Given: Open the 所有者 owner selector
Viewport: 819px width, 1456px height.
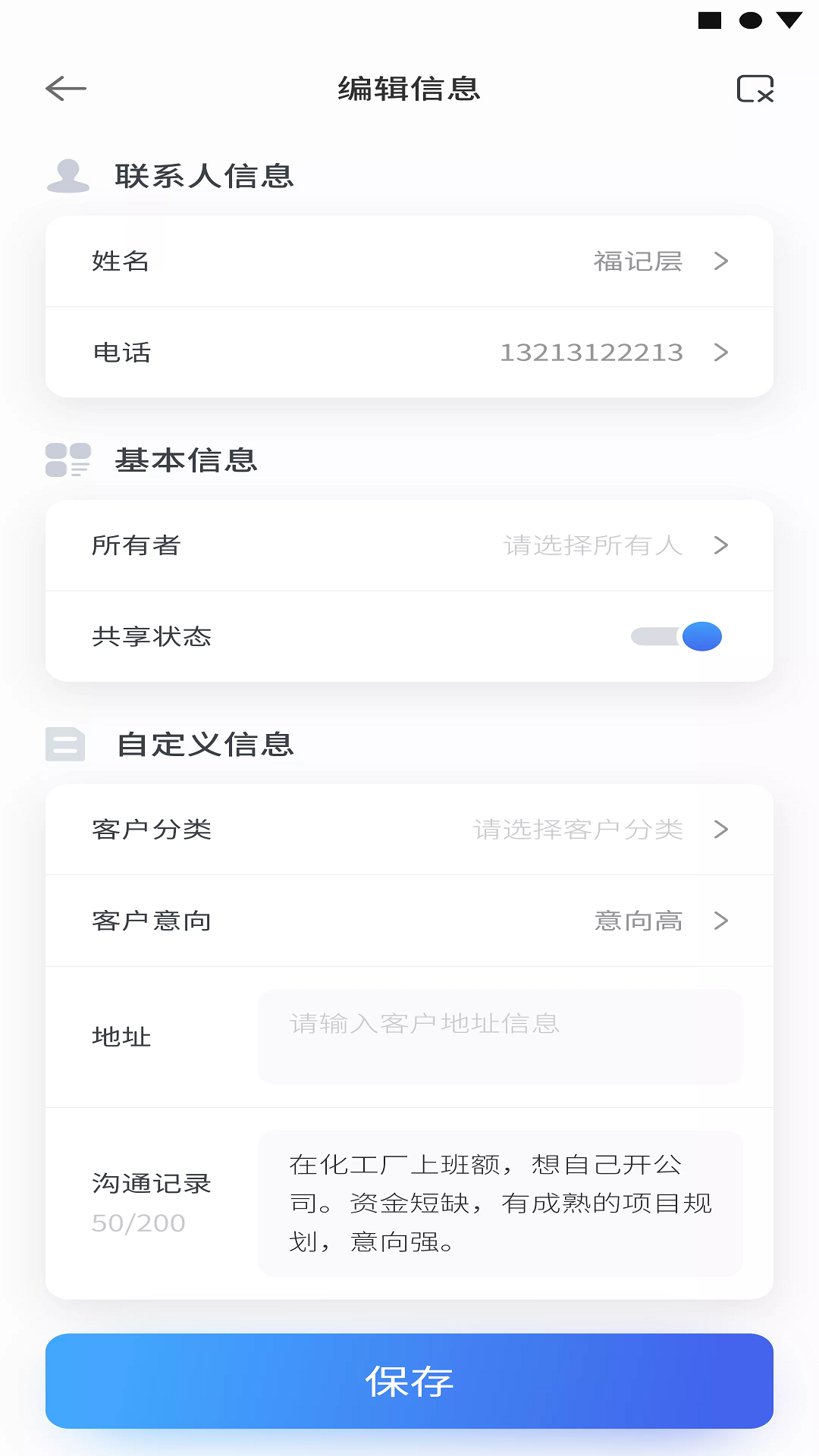Looking at the screenshot, I should point(409,545).
